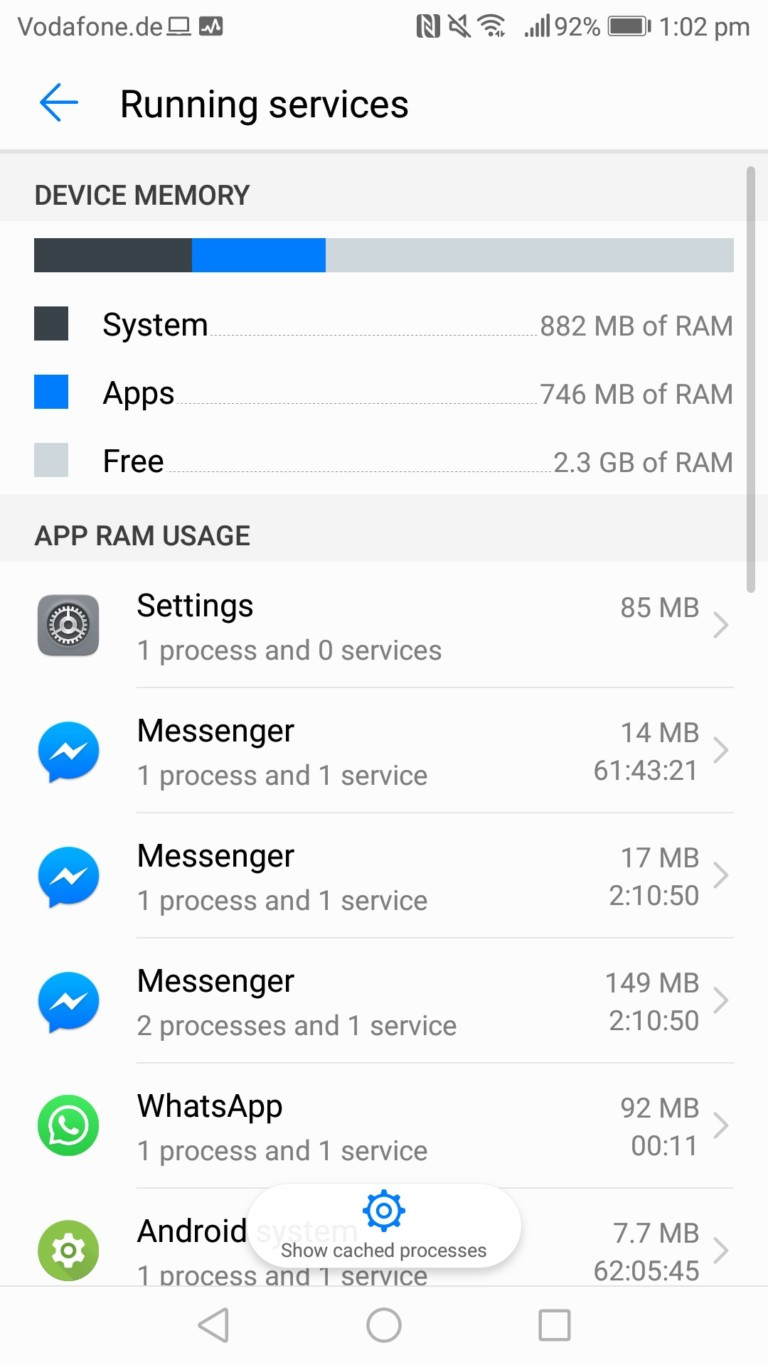This screenshot has width=768, height=1365.
Task: Tap the Android system gear icon
Action: pos(68,1250)
